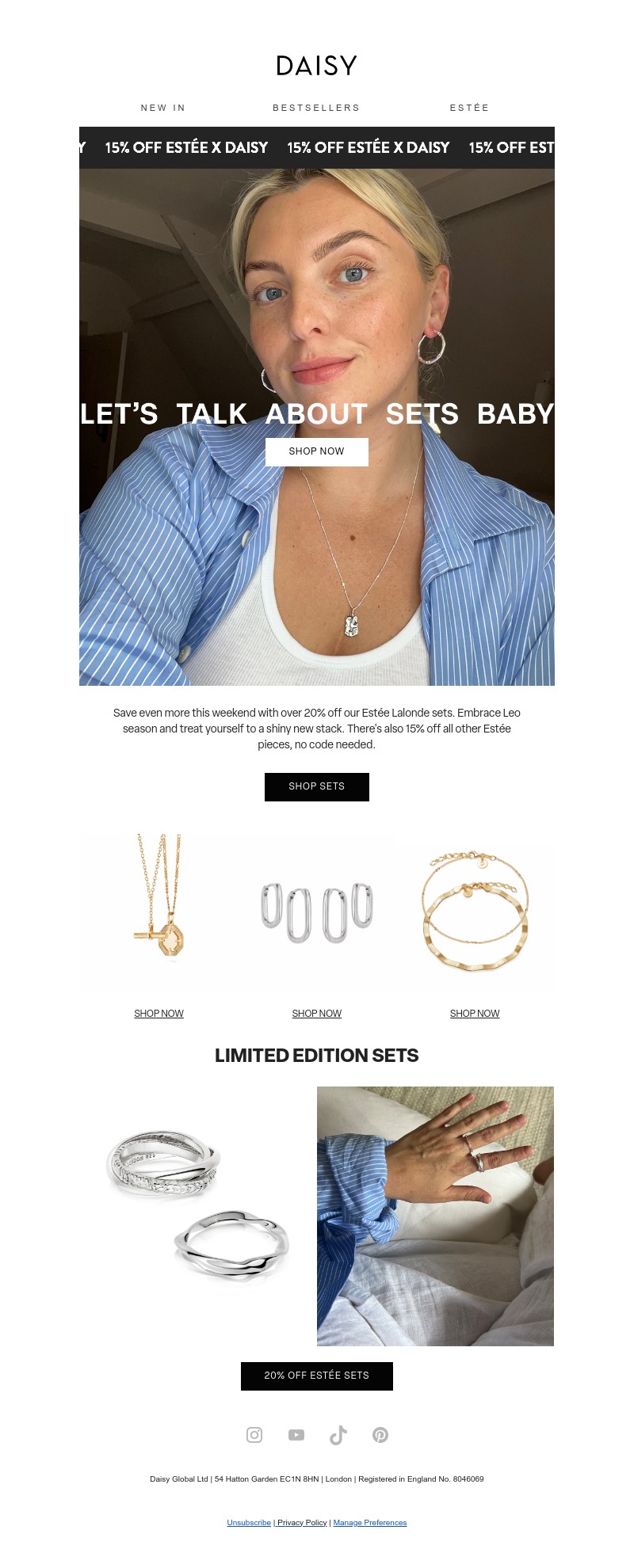Tap the black SHOP SETS button
The width and height of the screenshot is (634, 1568).
pos(316,786)
